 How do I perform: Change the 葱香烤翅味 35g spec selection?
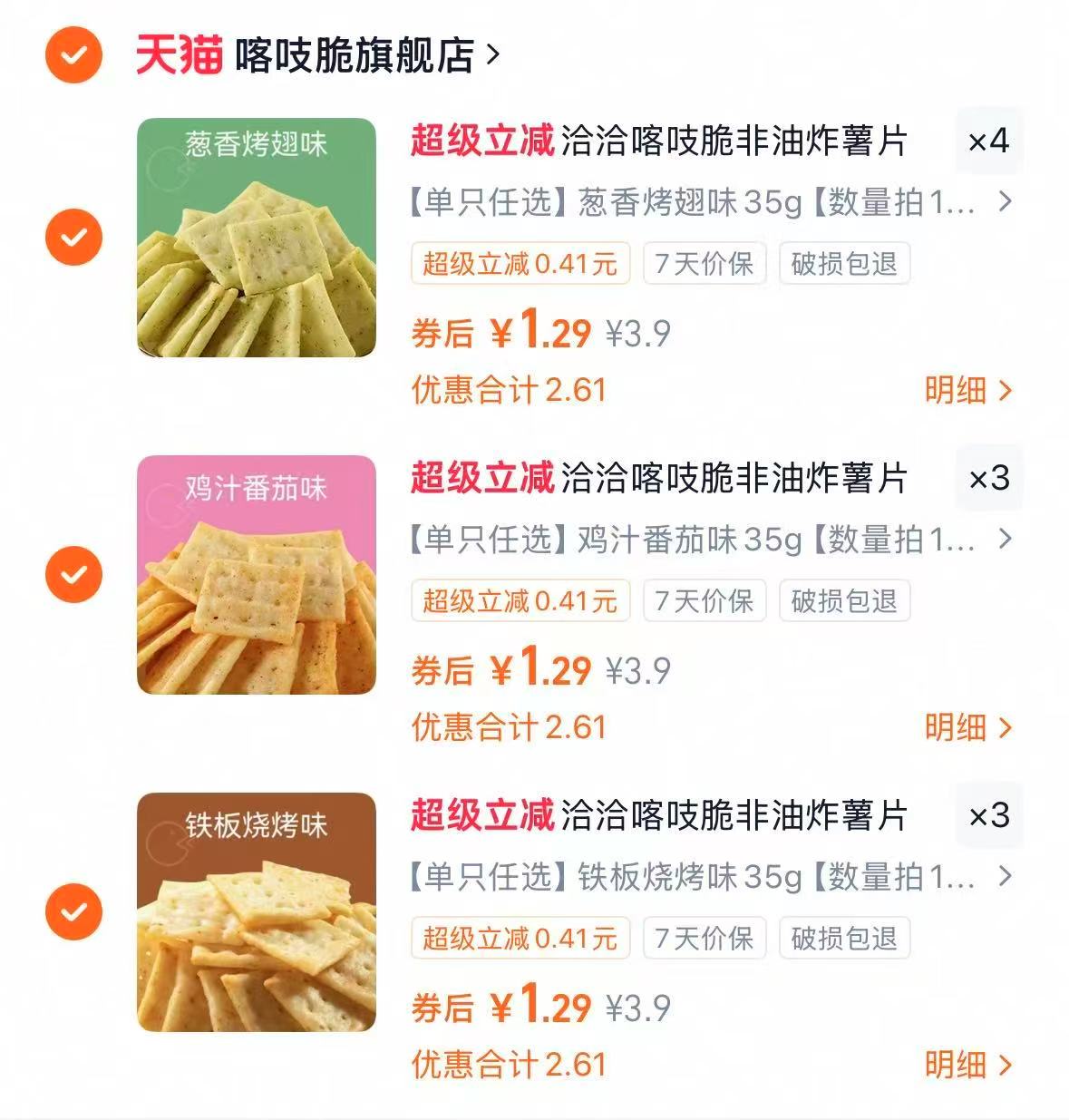click(x=707, y=202)
